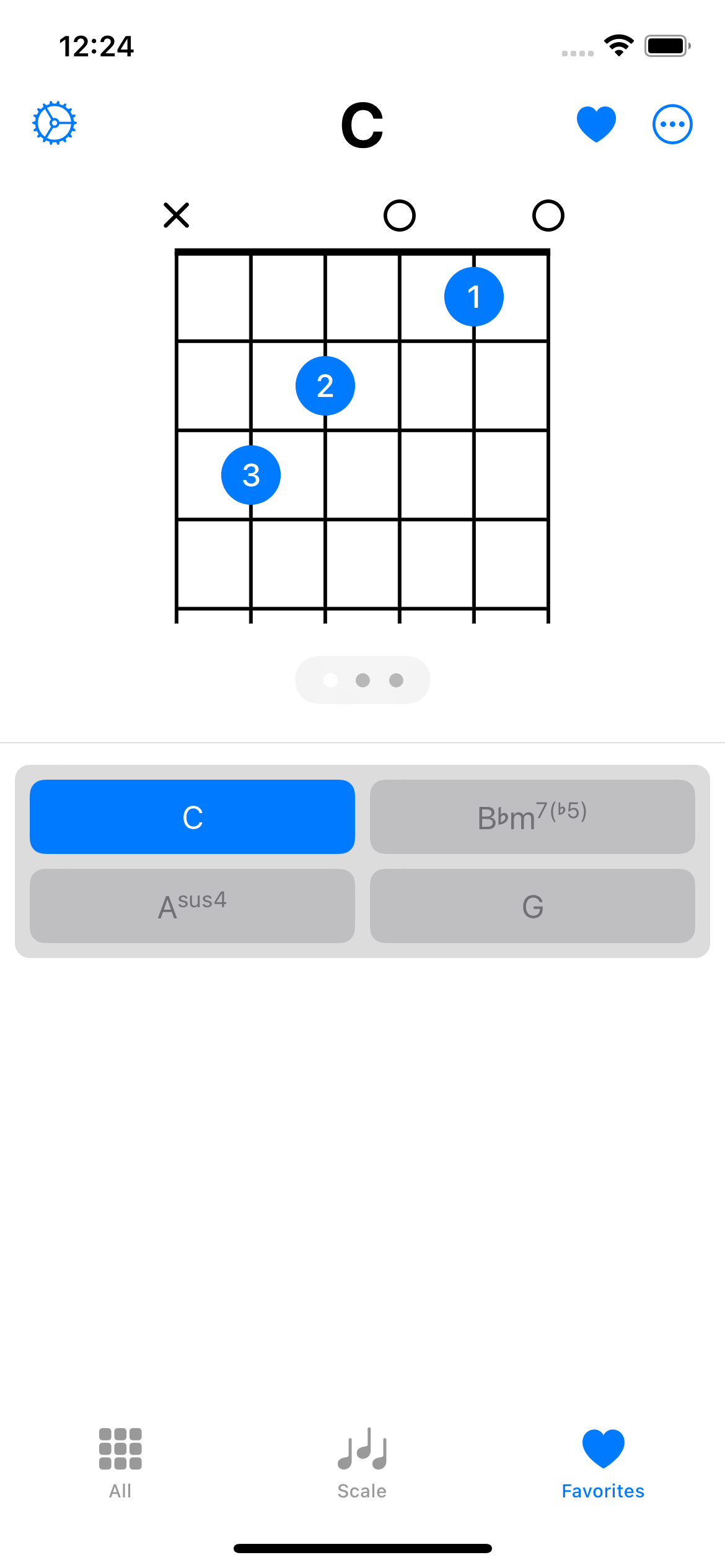Tap the third page dot indicator
725x1568 pixels.
pos(395,680)
